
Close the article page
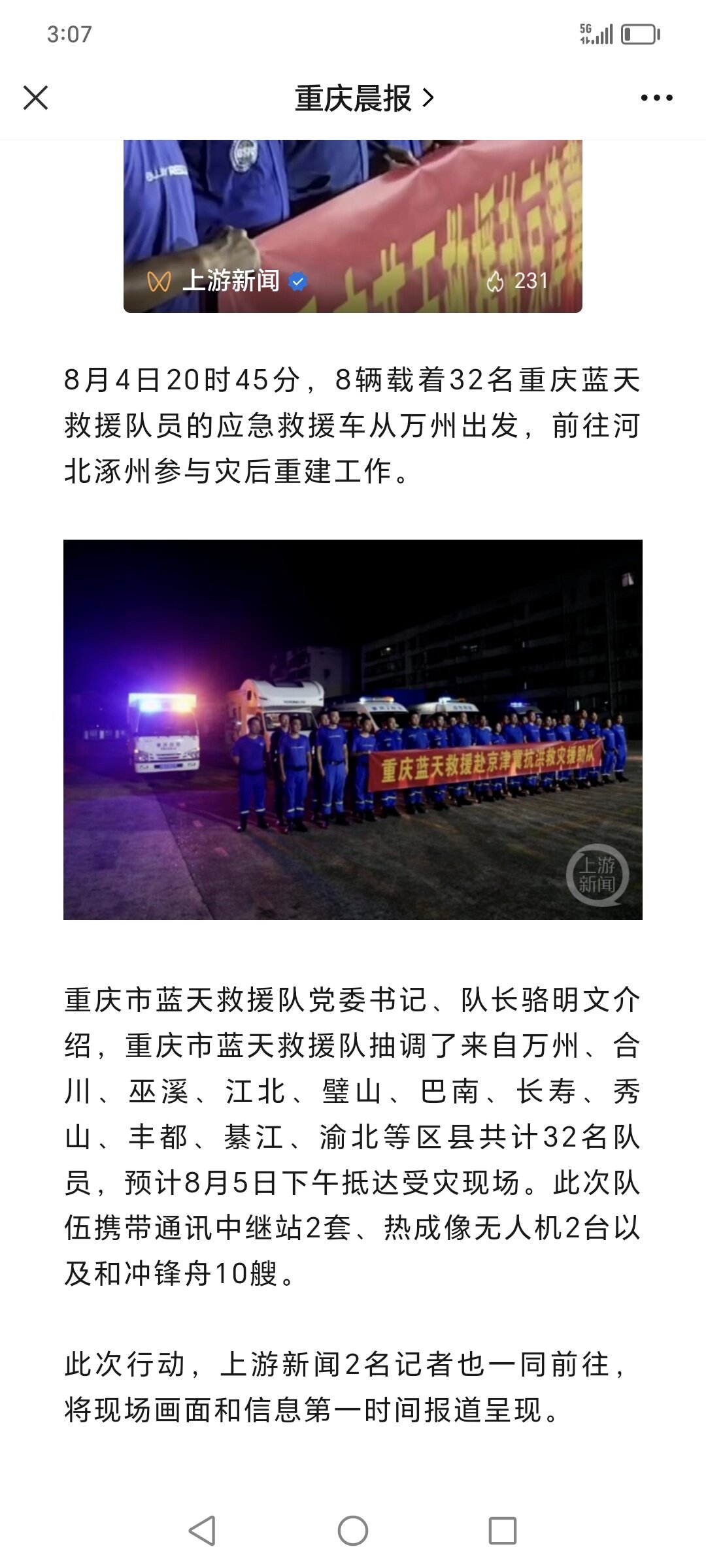(35, 98)
